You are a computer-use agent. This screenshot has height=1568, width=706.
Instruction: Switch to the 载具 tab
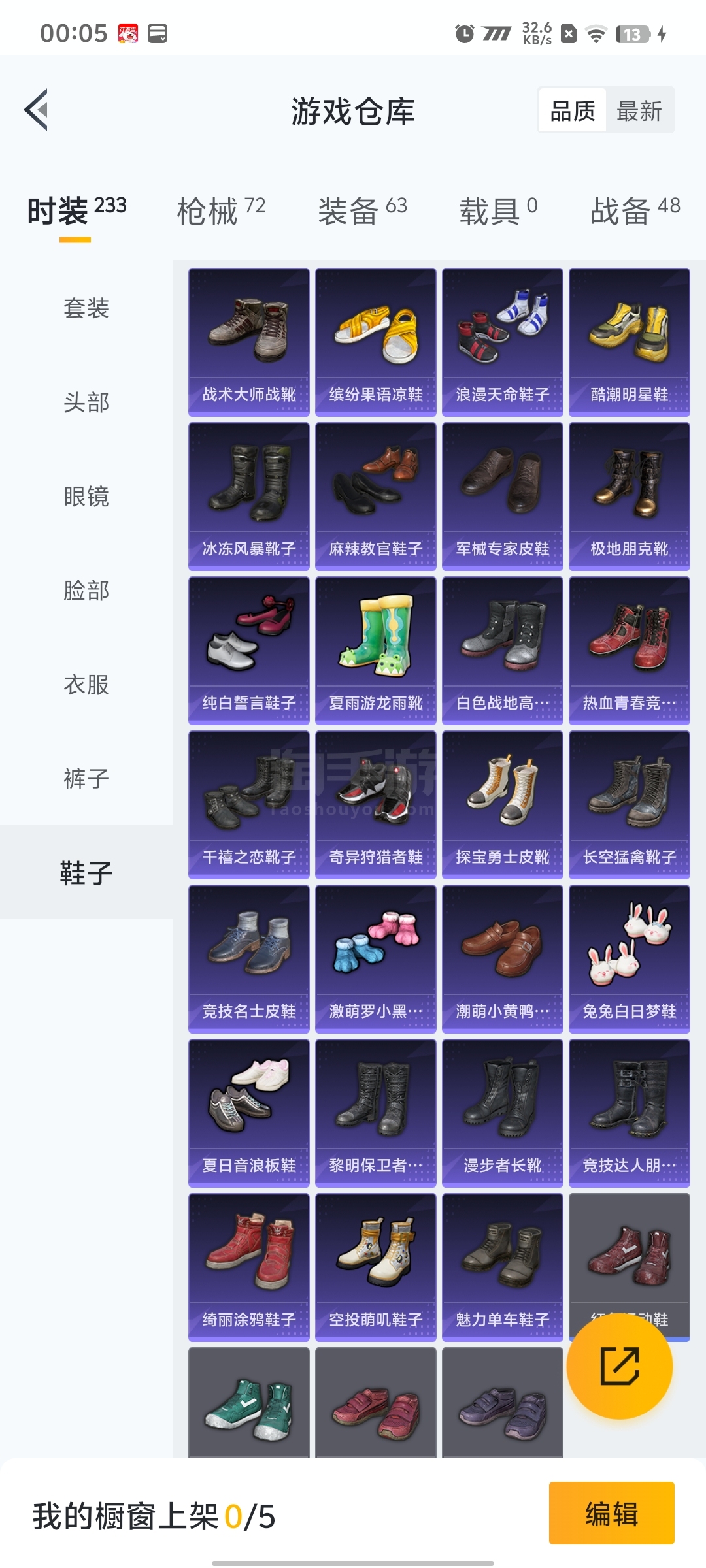coord(498,211)
